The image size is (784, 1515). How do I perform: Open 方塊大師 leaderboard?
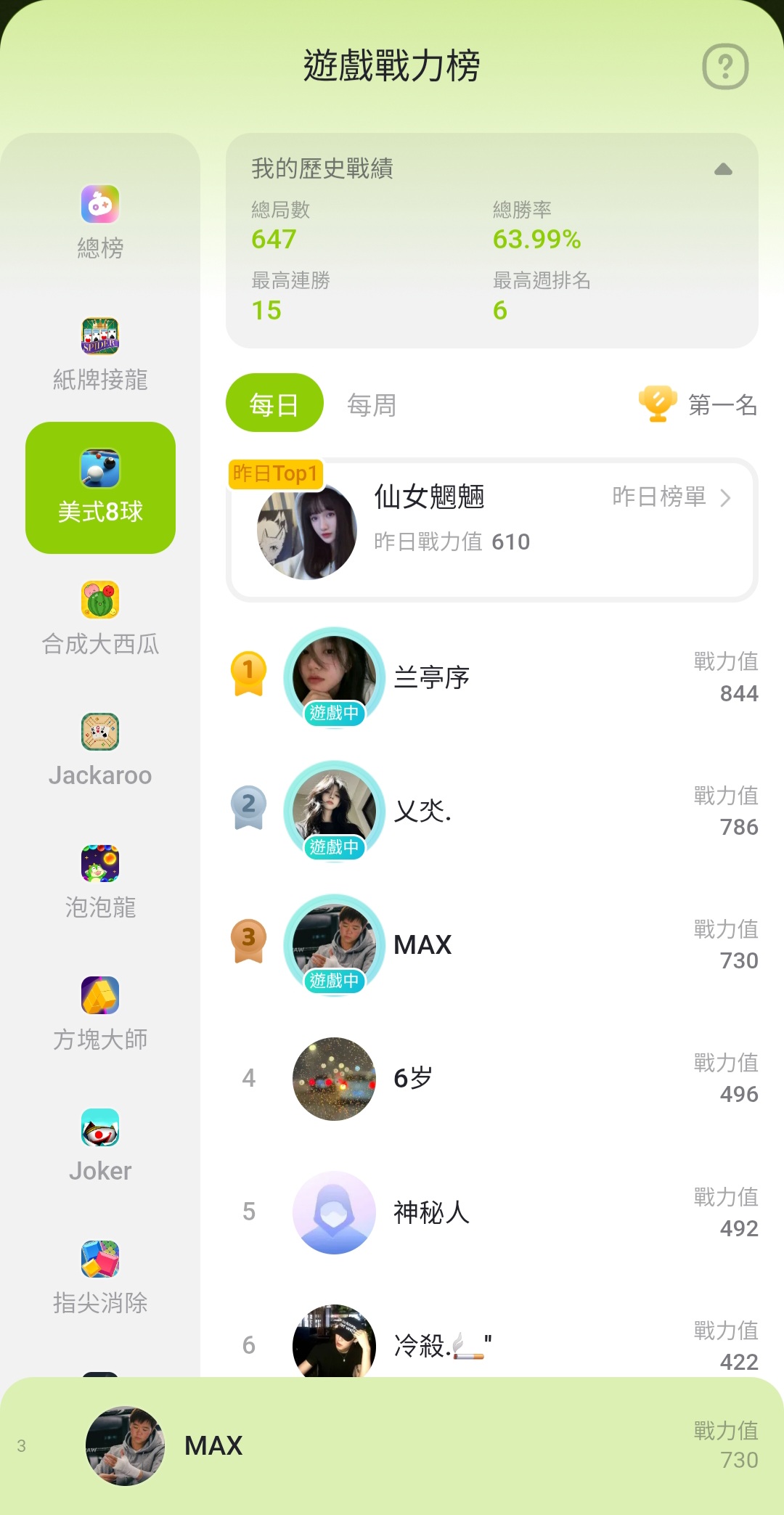point(100,1015)
